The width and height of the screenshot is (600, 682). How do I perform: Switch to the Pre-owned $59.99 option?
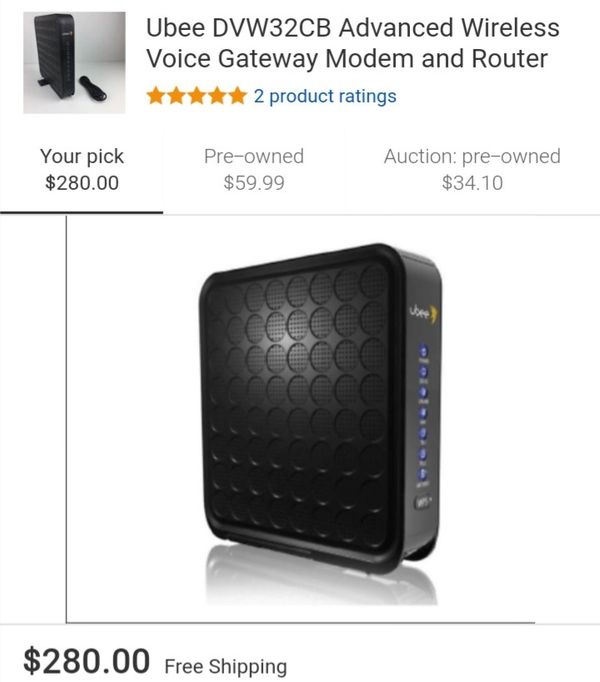[254, 169]
